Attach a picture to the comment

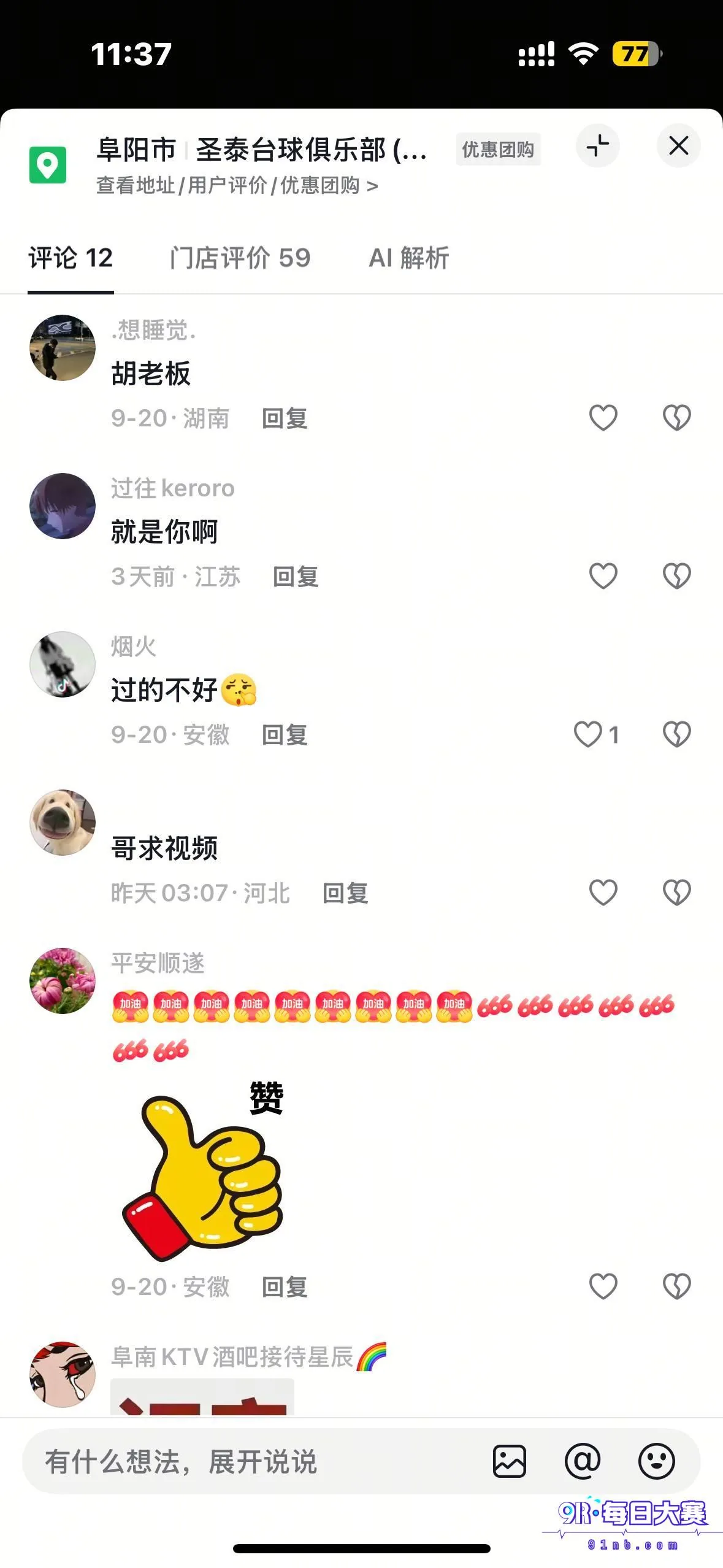pos(509,1461)
